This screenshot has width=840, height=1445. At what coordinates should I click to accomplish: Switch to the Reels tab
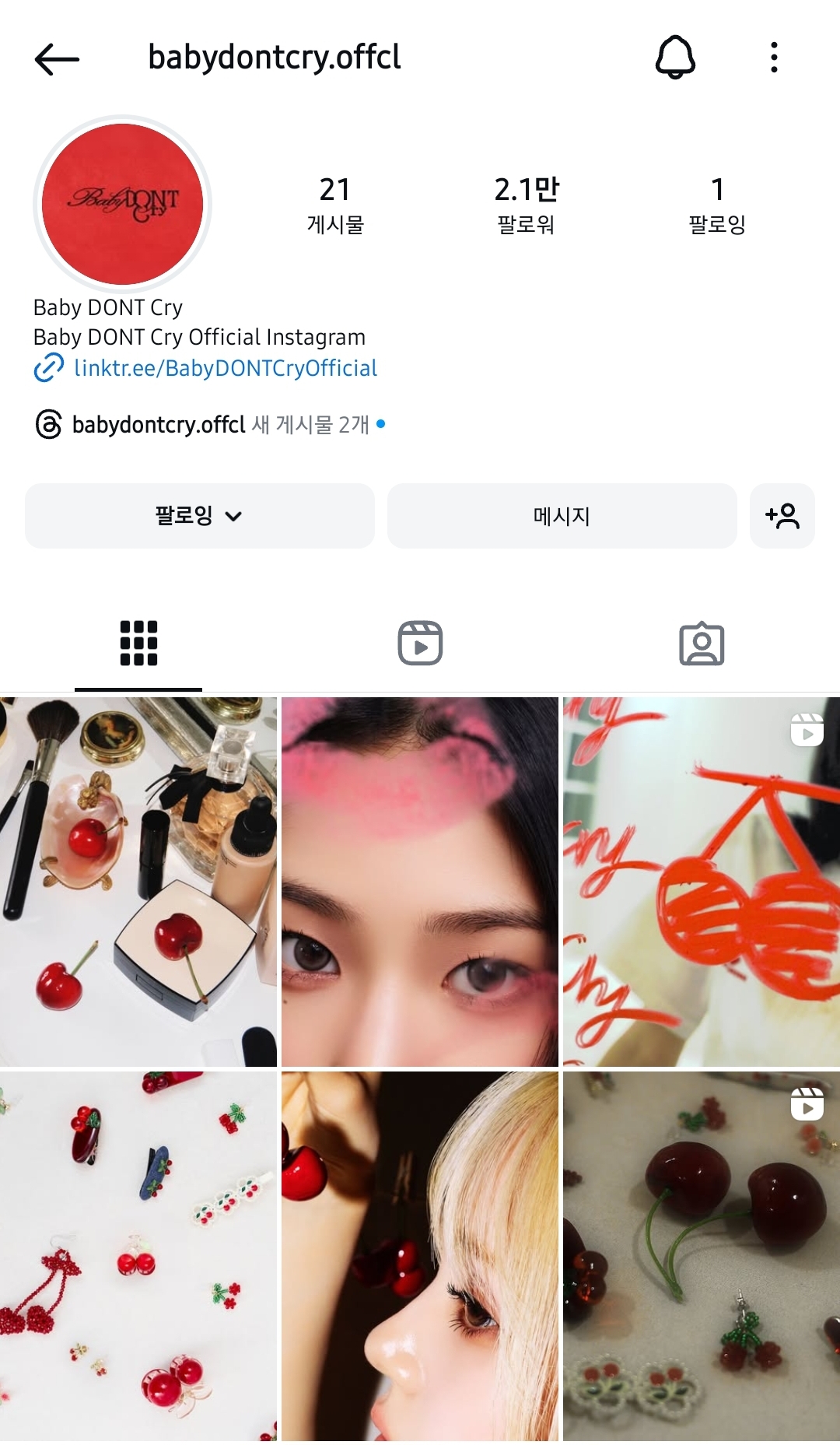(x=420, y=644)
